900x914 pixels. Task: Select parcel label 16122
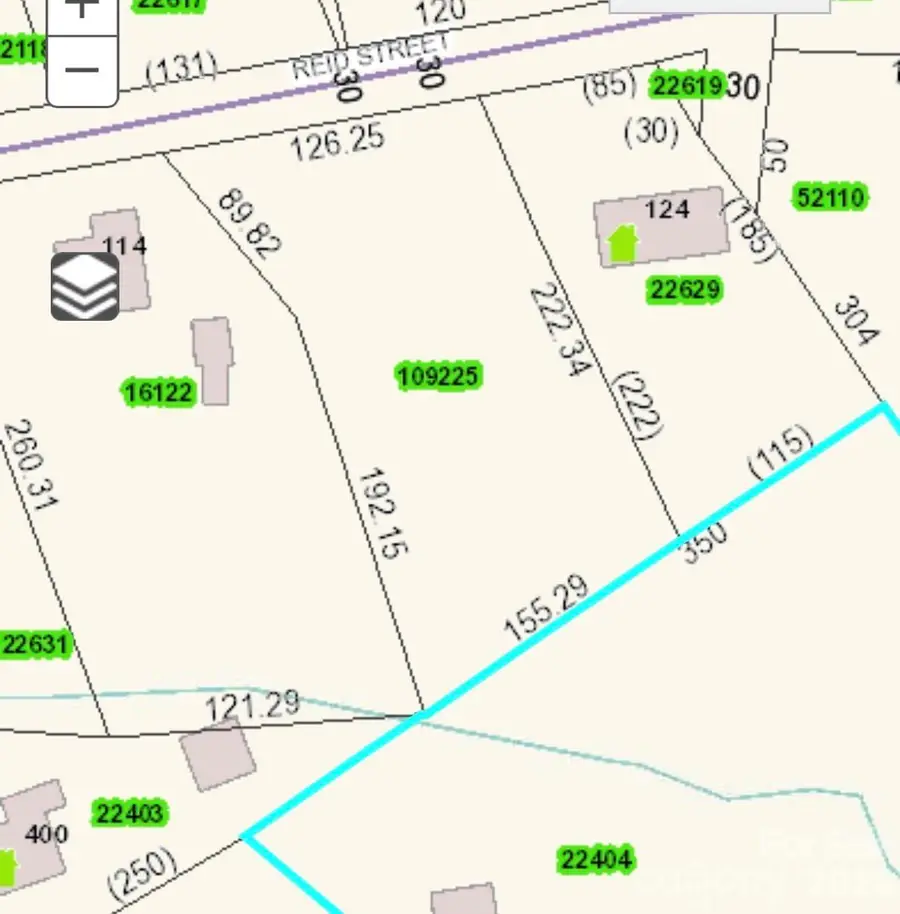click(158, 392)
